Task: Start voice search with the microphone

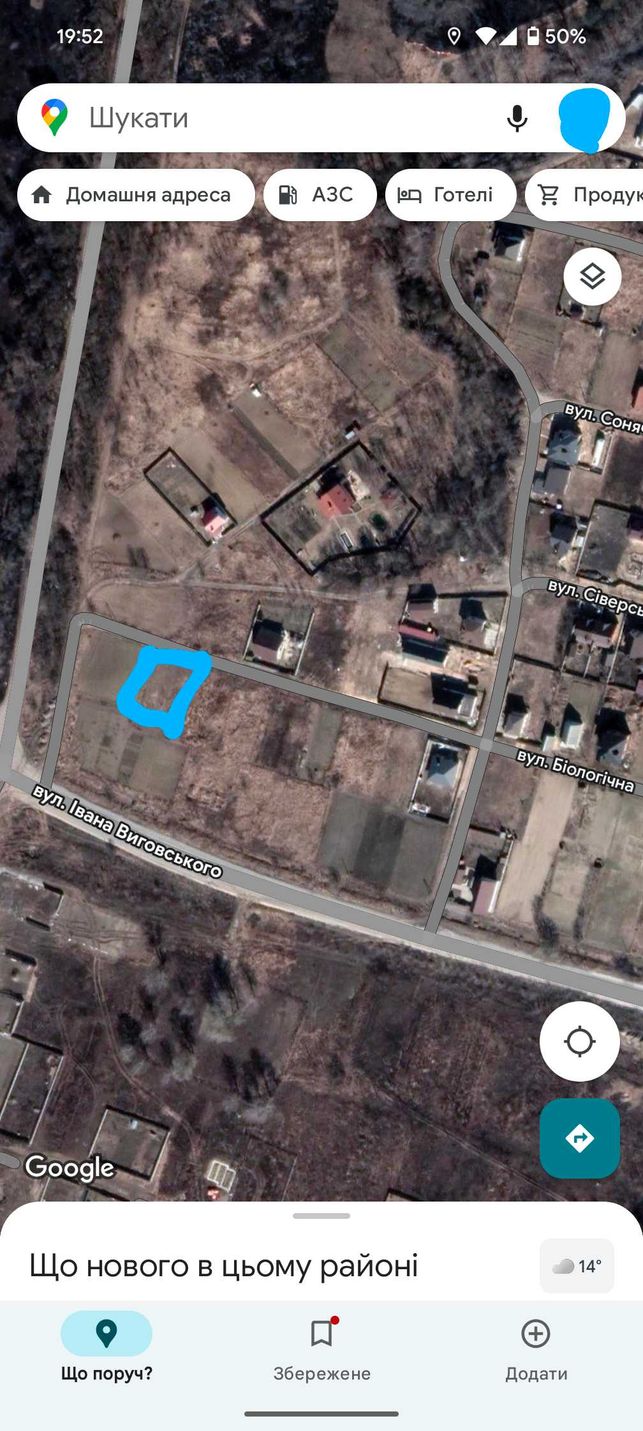Action: tap(517, 119)
